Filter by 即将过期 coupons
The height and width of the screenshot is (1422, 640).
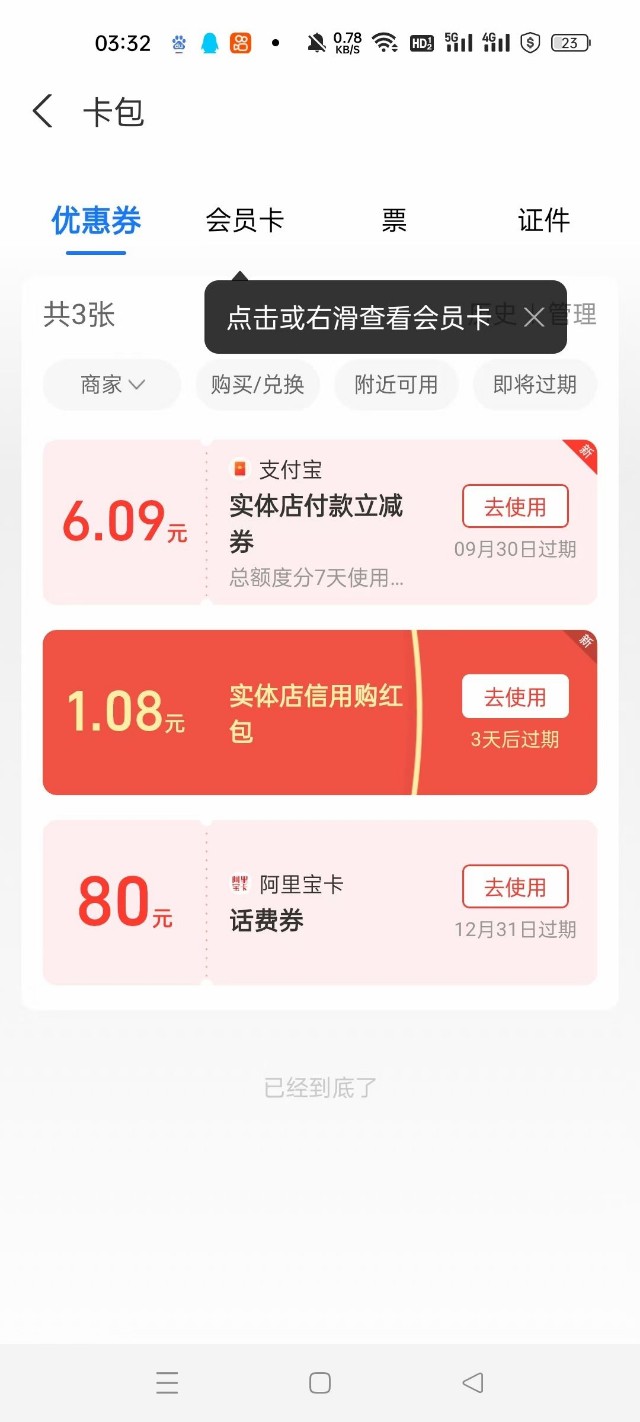[535, 385]
